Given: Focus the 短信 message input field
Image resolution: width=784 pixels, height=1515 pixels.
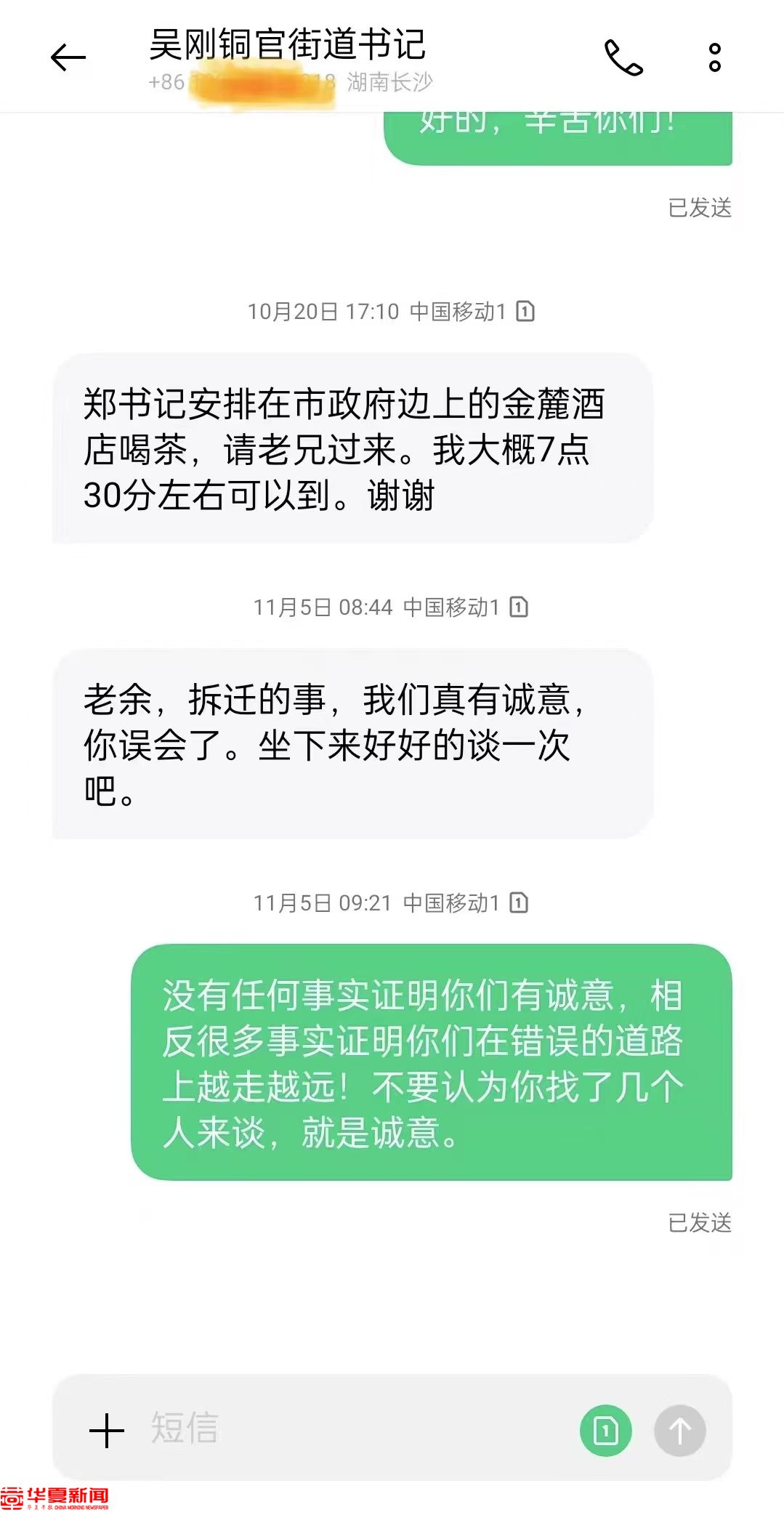Looking at the screenshot, I should tap(349, 1429).
